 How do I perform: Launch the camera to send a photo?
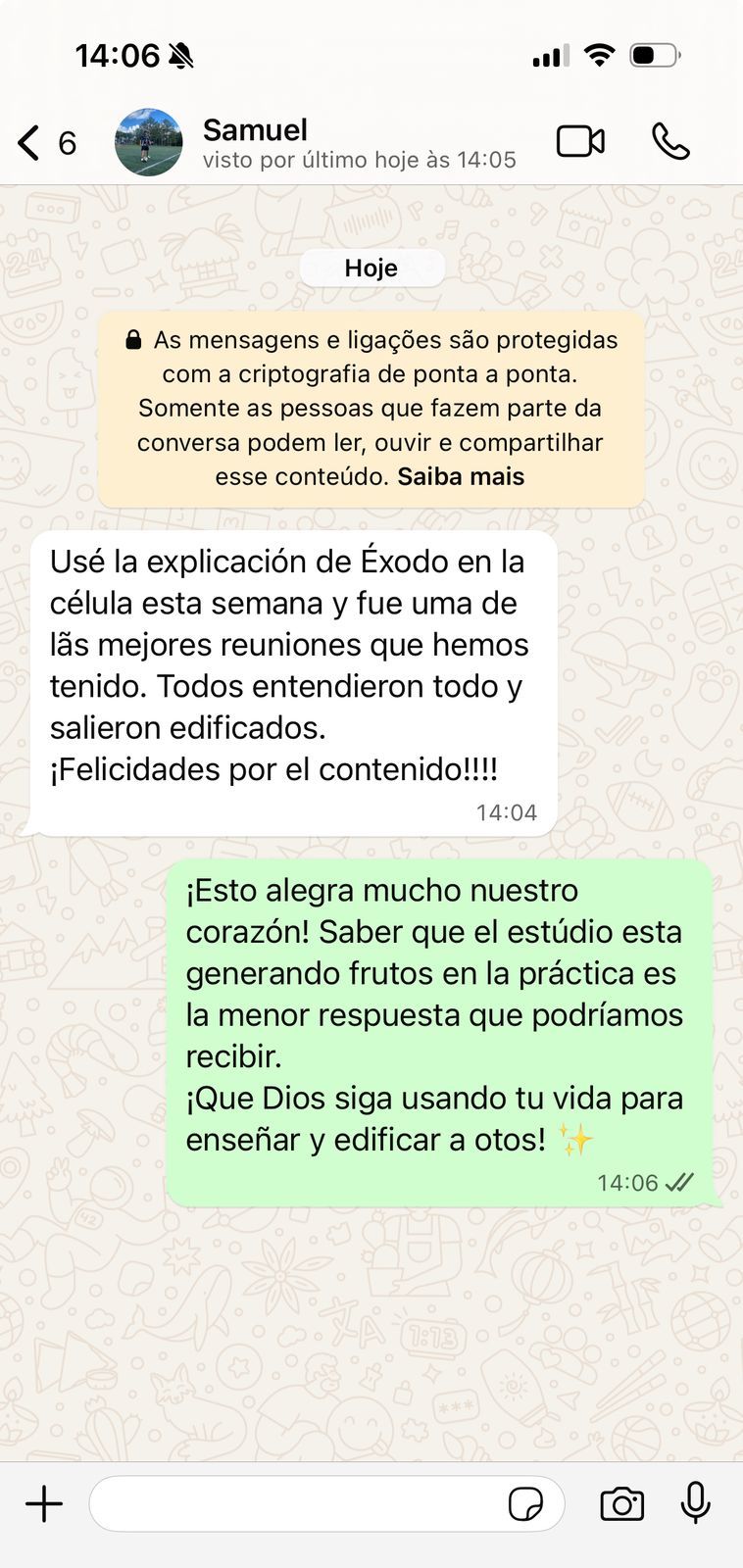[621, 1503]
